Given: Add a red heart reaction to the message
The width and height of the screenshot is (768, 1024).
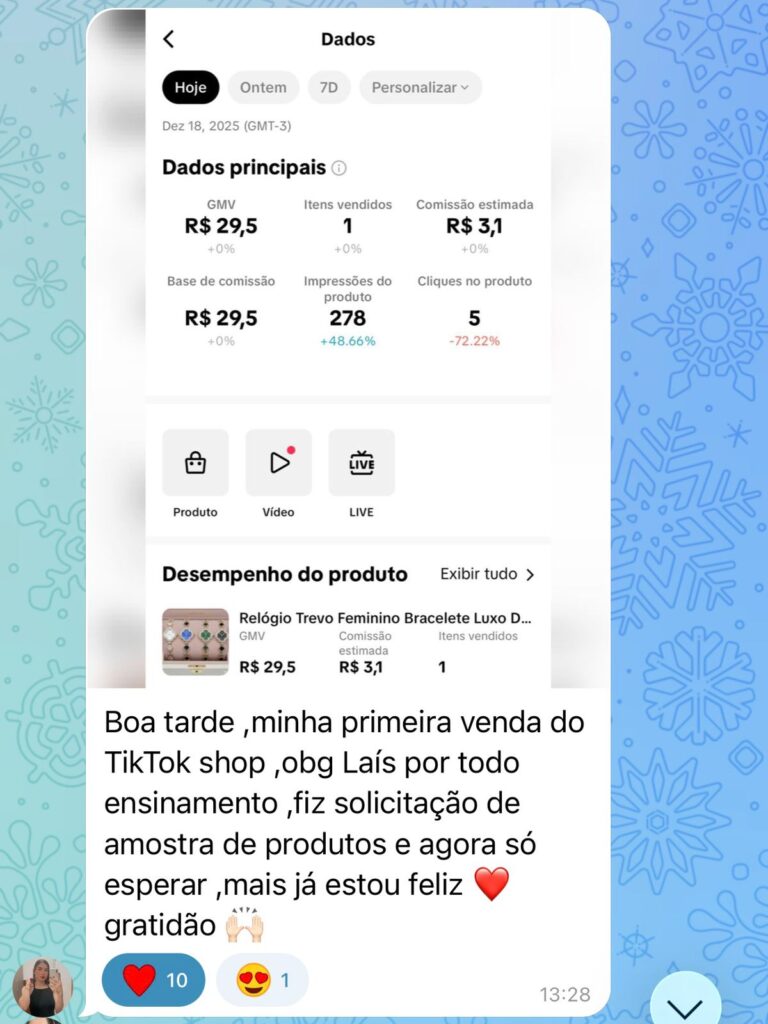Looking at the screenshot, I should [x=153, y=980].
